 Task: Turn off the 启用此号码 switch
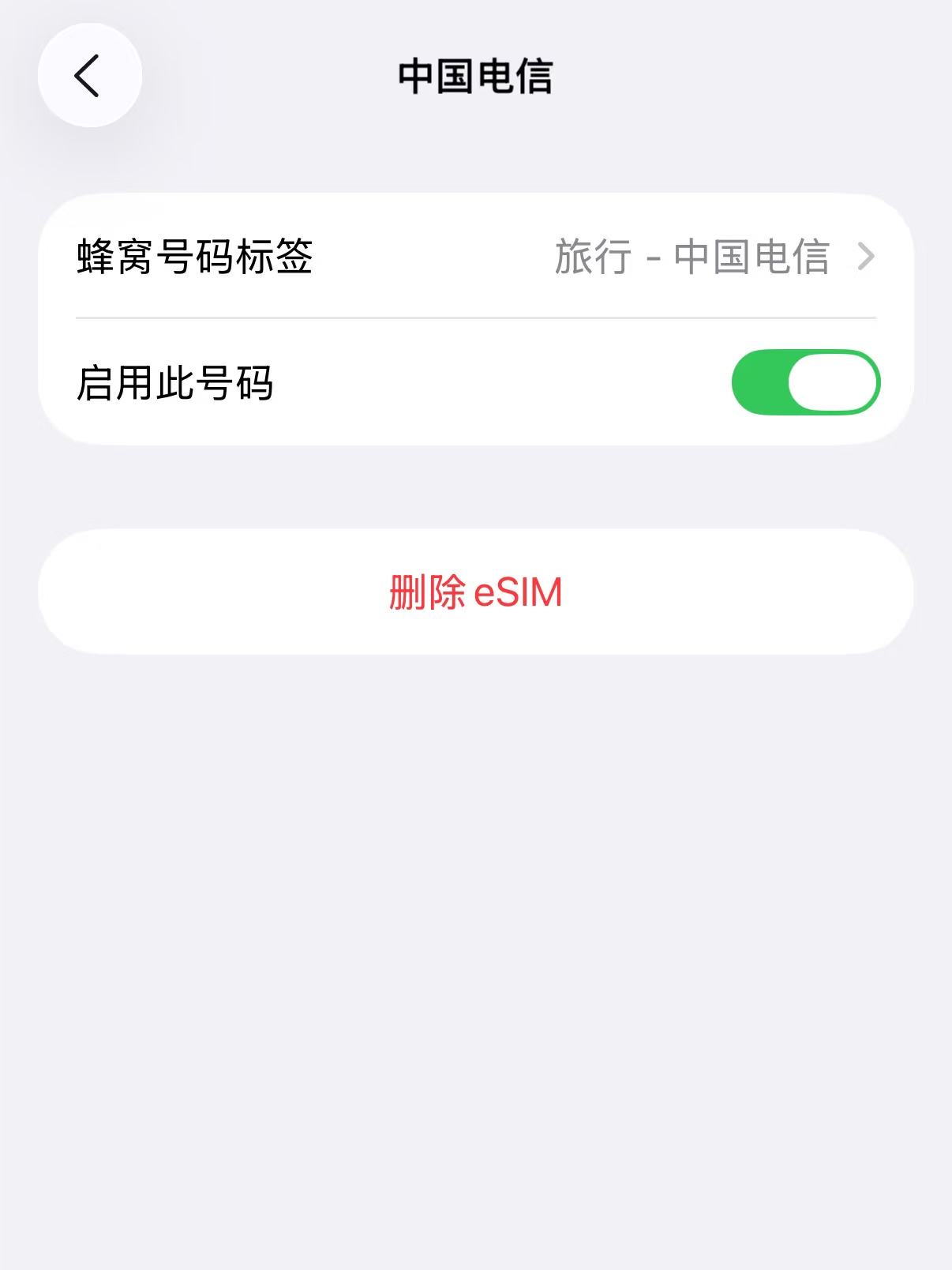[x=805, y=383]
